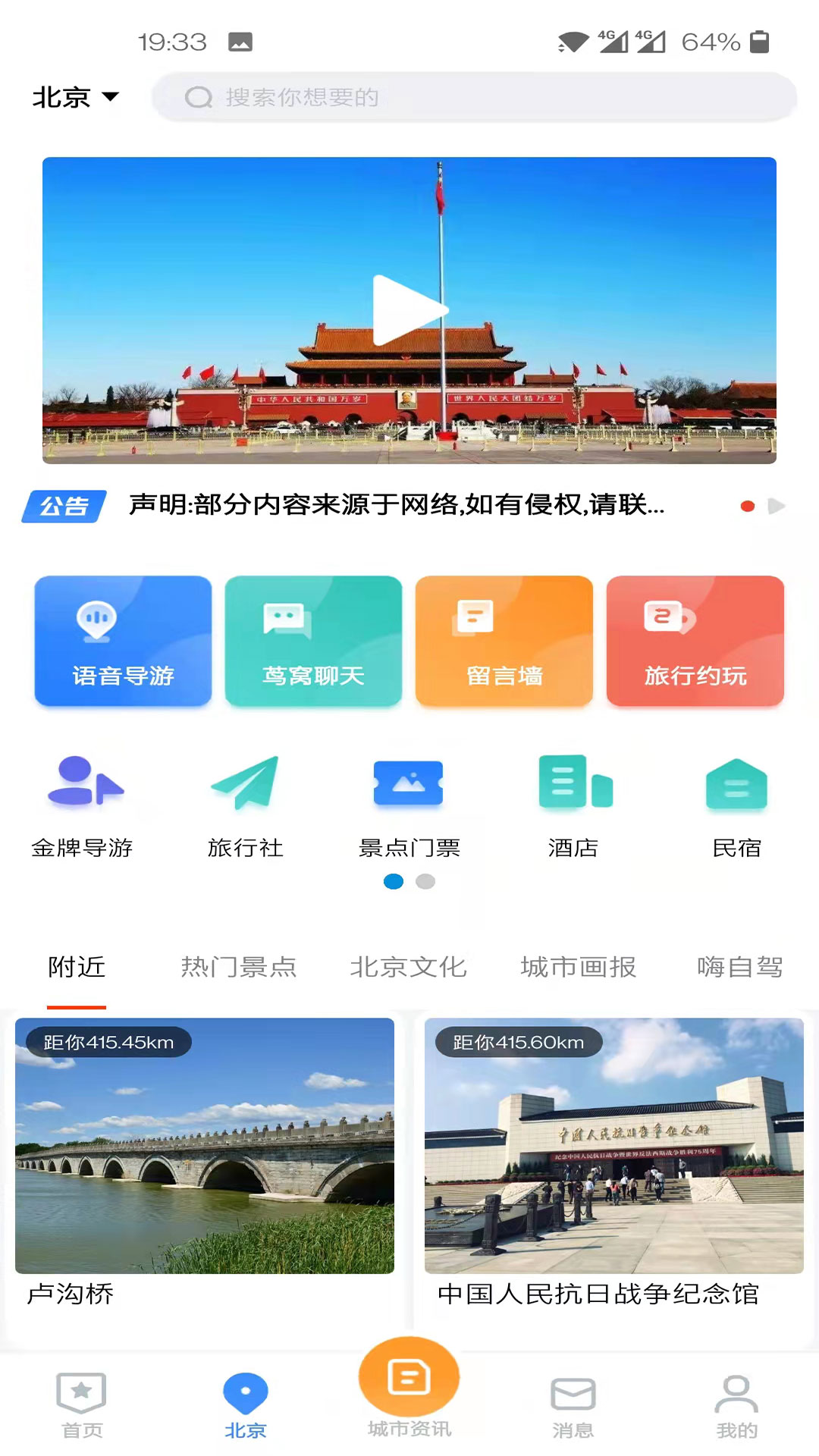Open the 留言墙 message wall

tap(504, 641)
